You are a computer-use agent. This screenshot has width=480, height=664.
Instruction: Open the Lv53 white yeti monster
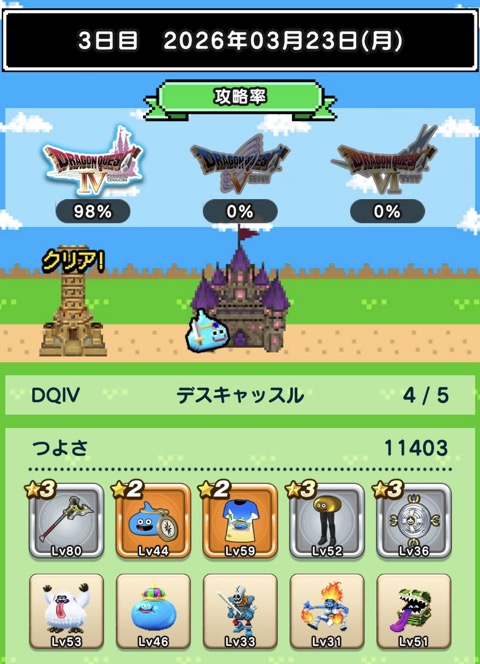[x=67, y=611]
